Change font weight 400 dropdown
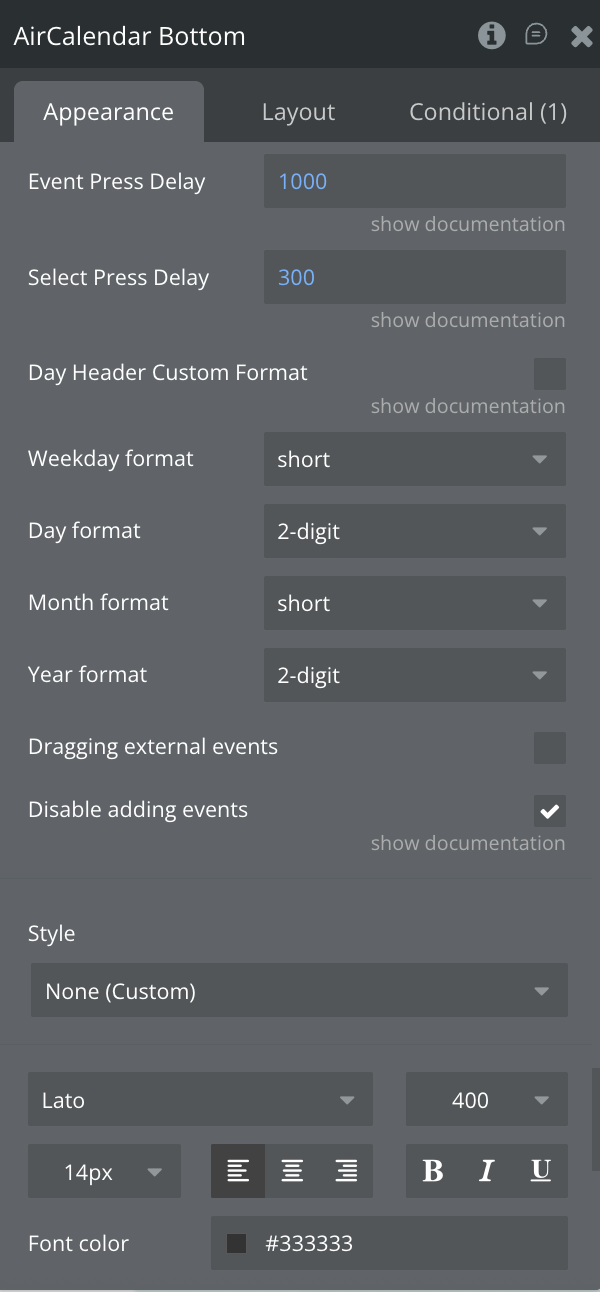This screenshot has width=600, height=1292. pyautogui.click(x=486, y=1100)
